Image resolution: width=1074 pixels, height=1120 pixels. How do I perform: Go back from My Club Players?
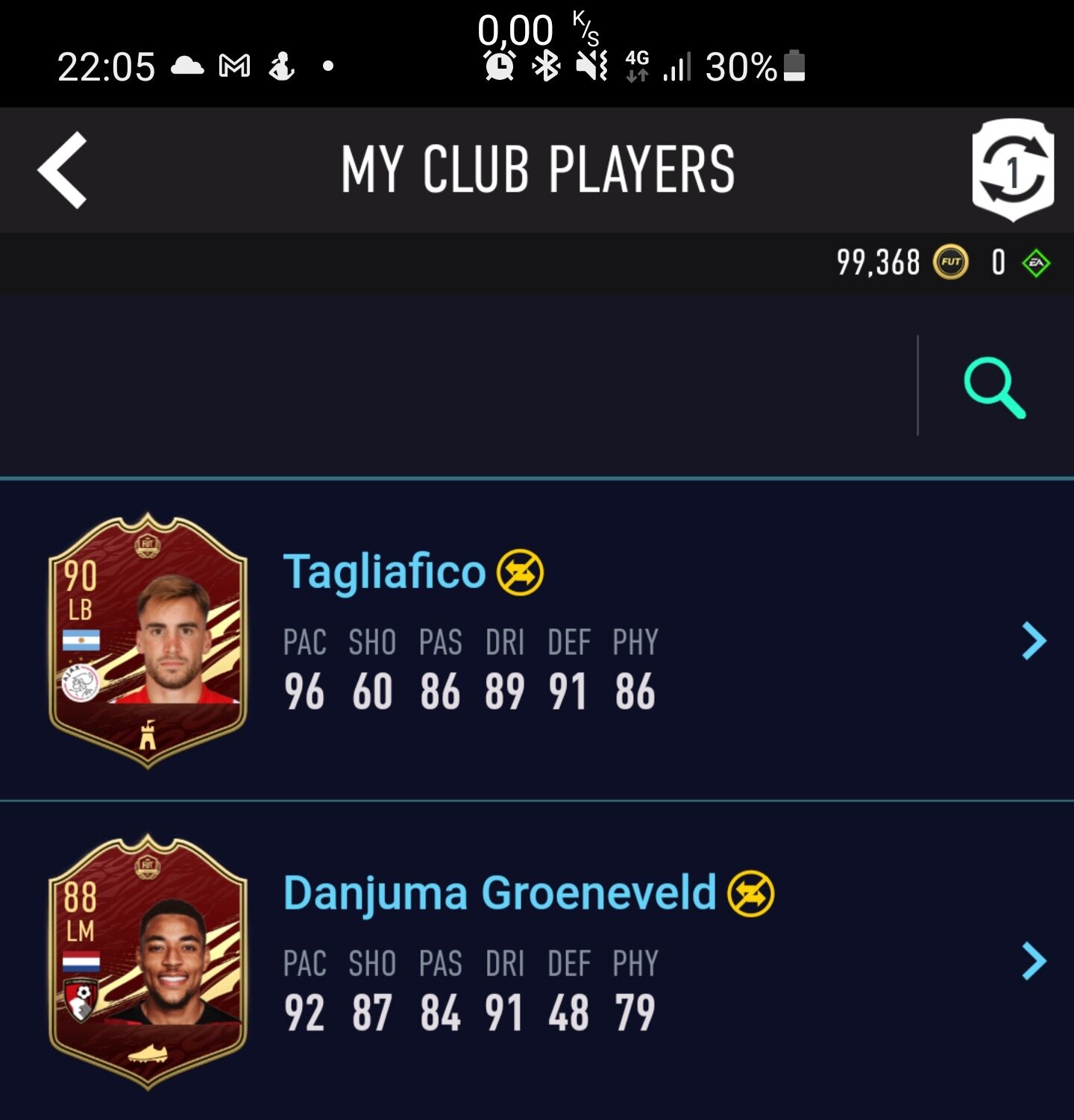(63, 170)
